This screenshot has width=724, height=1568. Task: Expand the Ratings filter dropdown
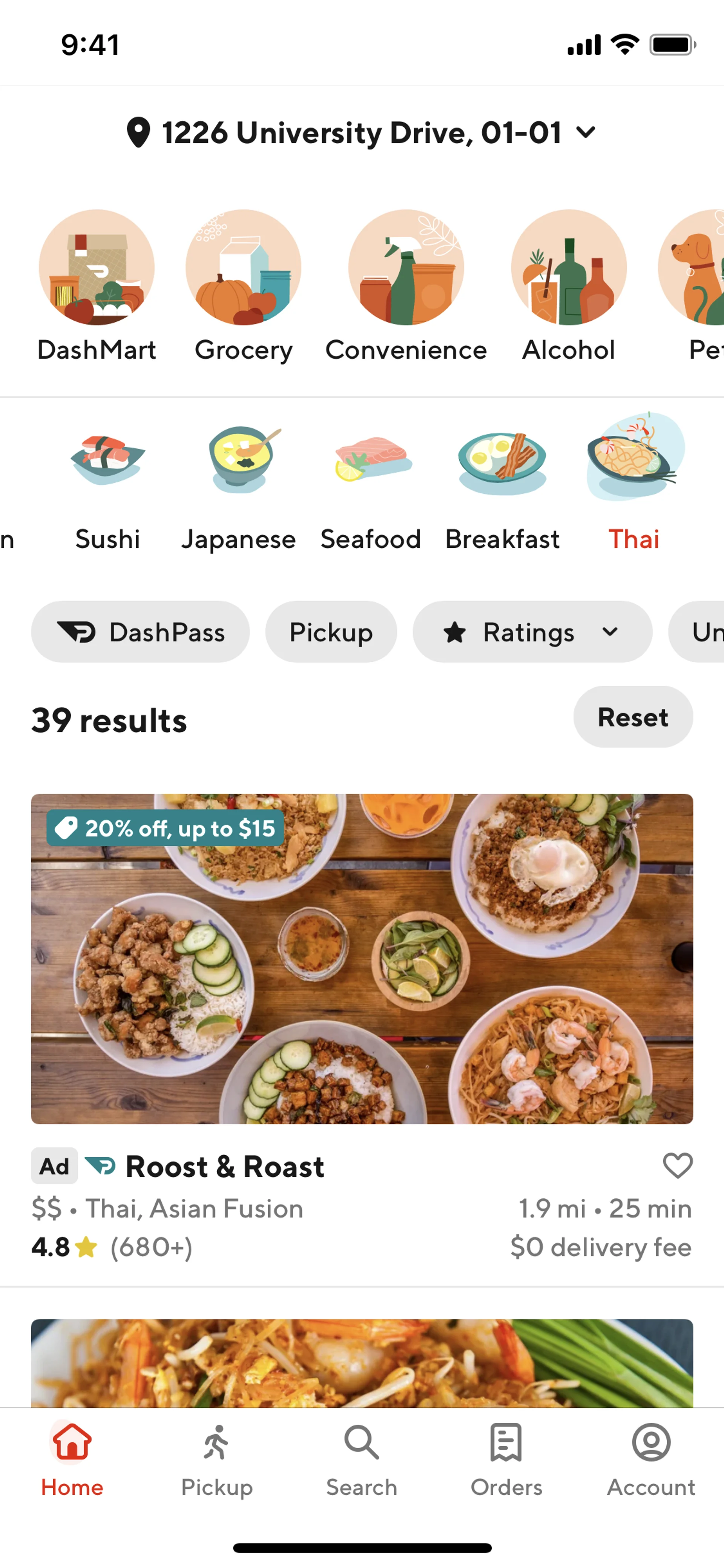pyautogui.click(x=532, y=632)
